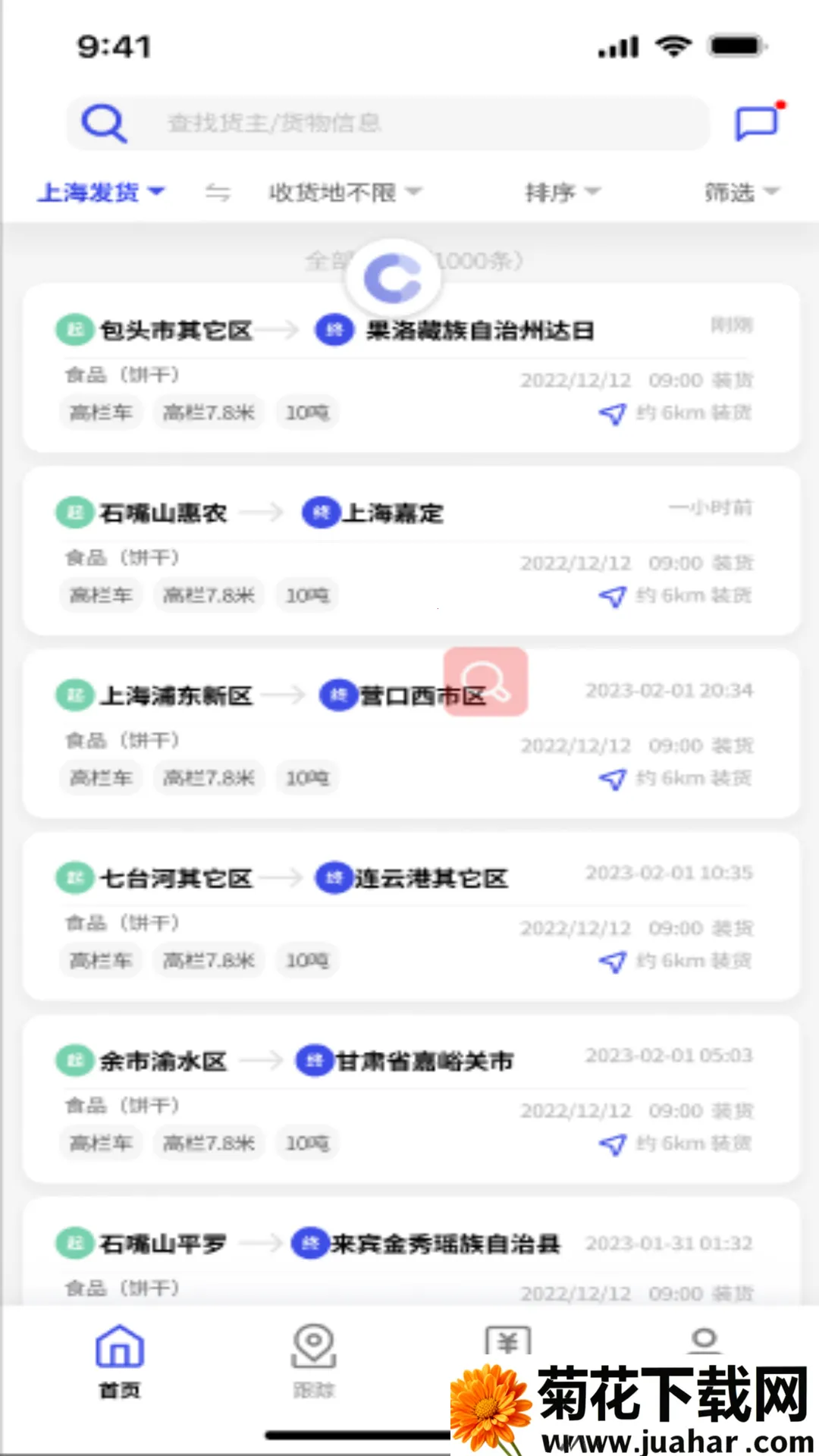Tap the search input field 查找货主/货物信息

pos(379,124)
